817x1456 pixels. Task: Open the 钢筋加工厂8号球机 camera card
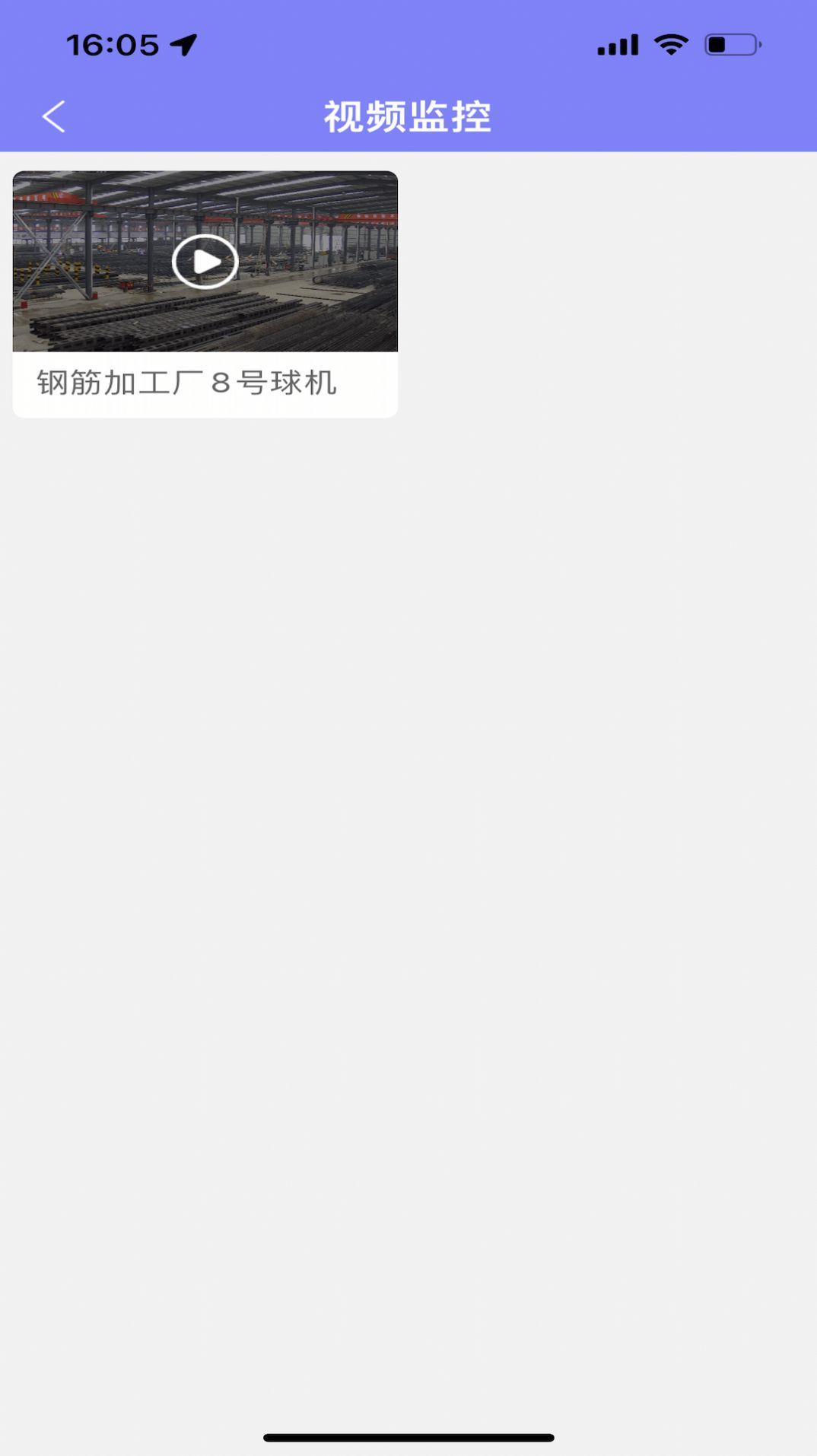coord(205,294)
